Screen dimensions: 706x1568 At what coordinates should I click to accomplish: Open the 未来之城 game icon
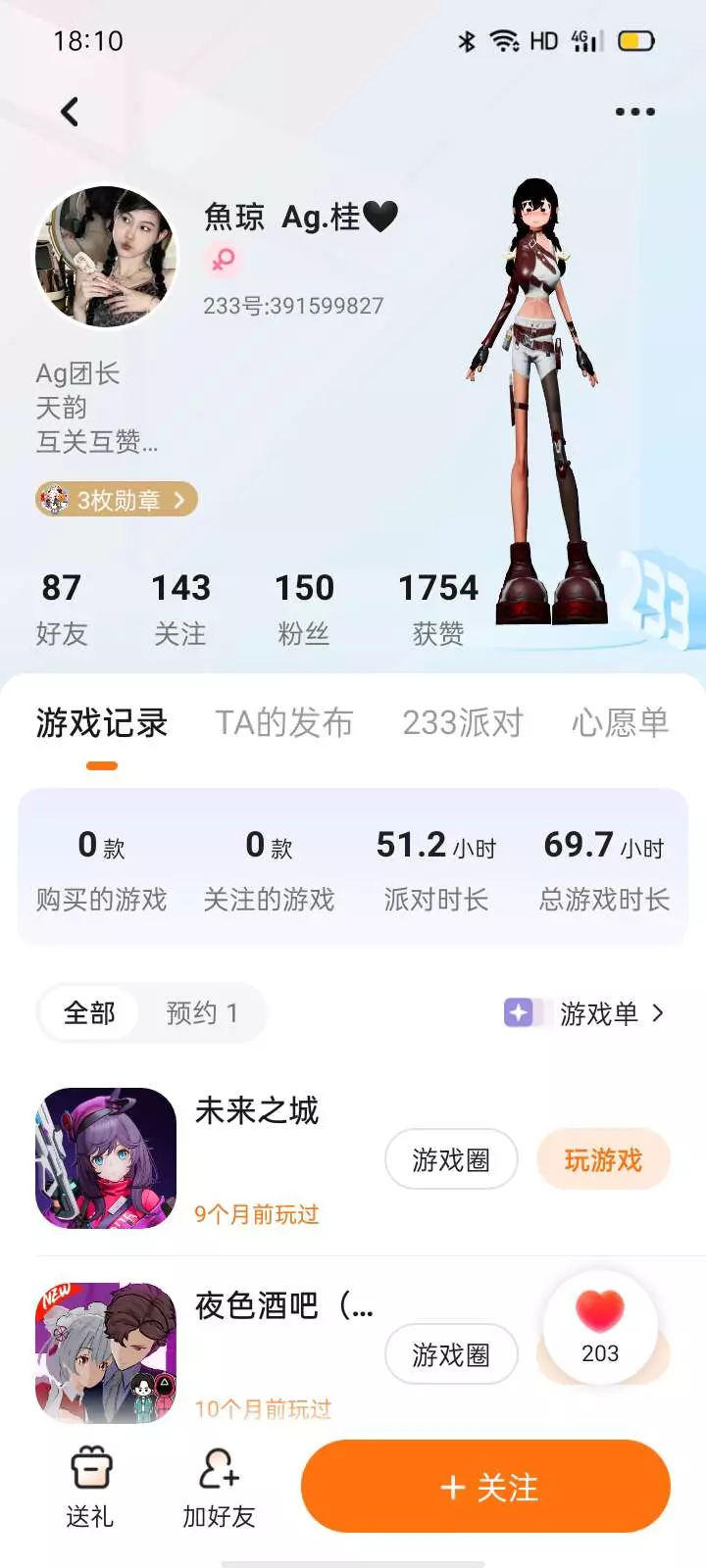tap(106, 1158)
